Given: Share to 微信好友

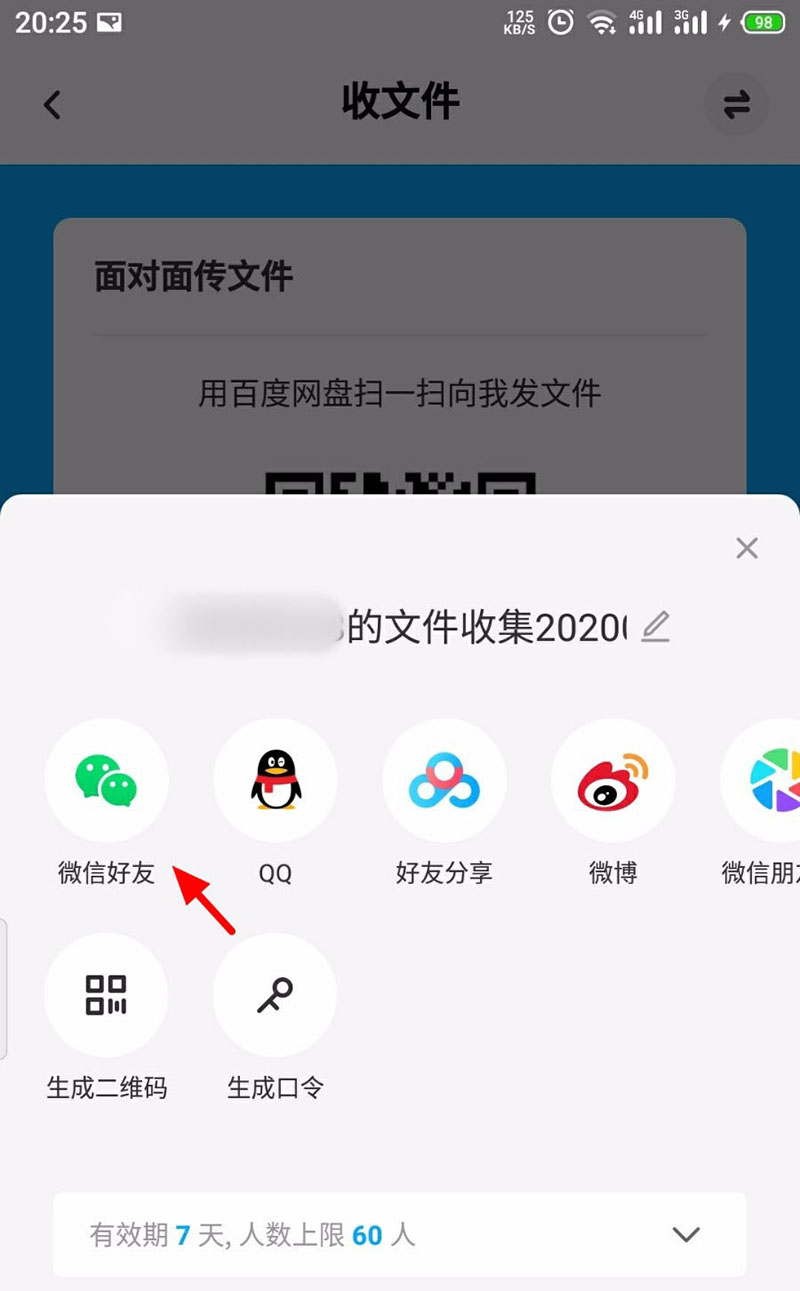Looking at the screenshot, I should [x=106, y=781].
